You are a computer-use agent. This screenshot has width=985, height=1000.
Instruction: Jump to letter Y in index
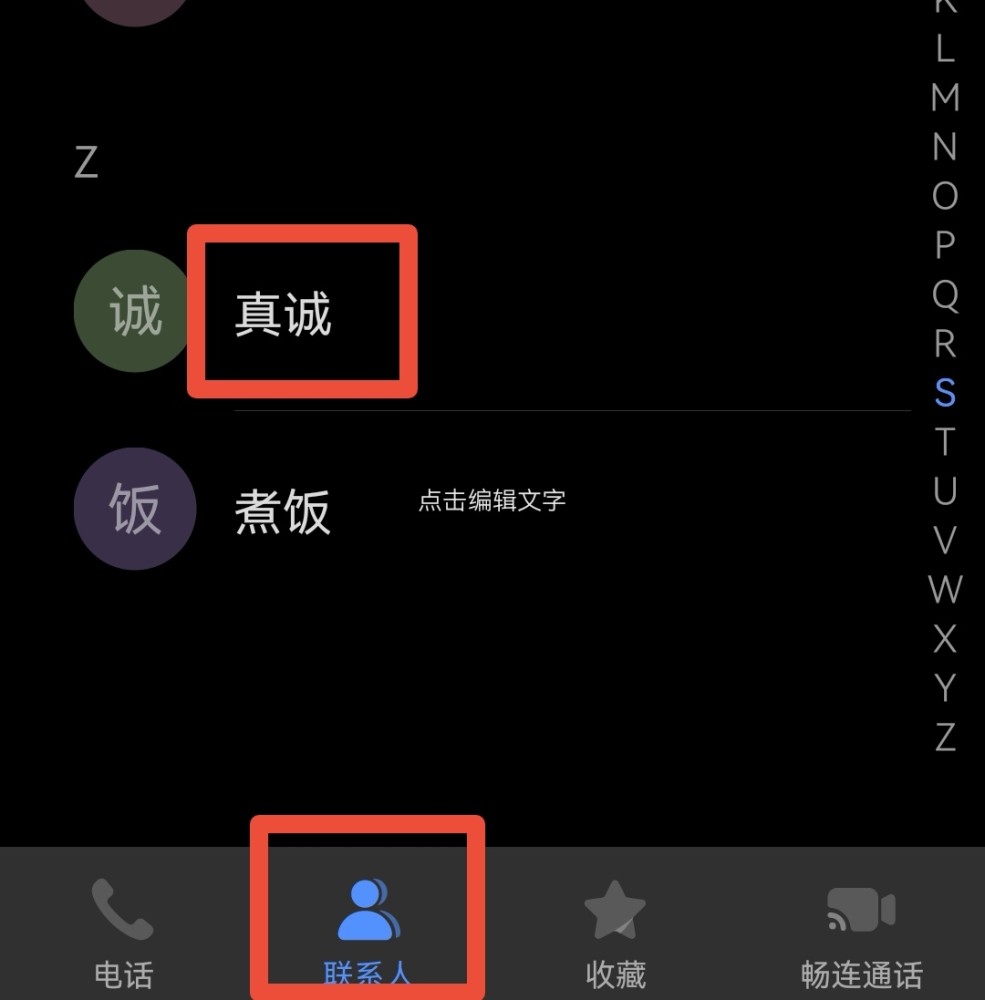pyautogui.click(x=945, y=688)
